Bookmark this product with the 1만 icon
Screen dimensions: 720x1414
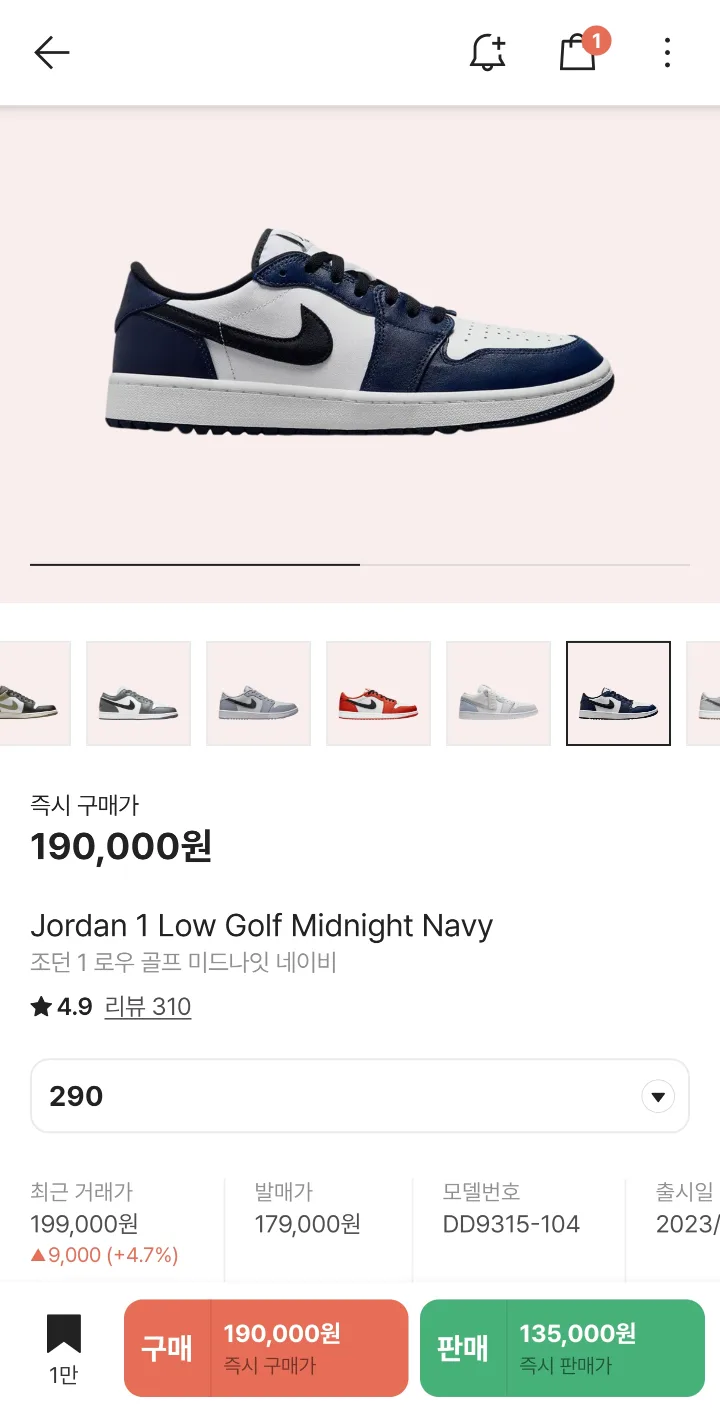pyautogui.click(x=63, y=1347)
